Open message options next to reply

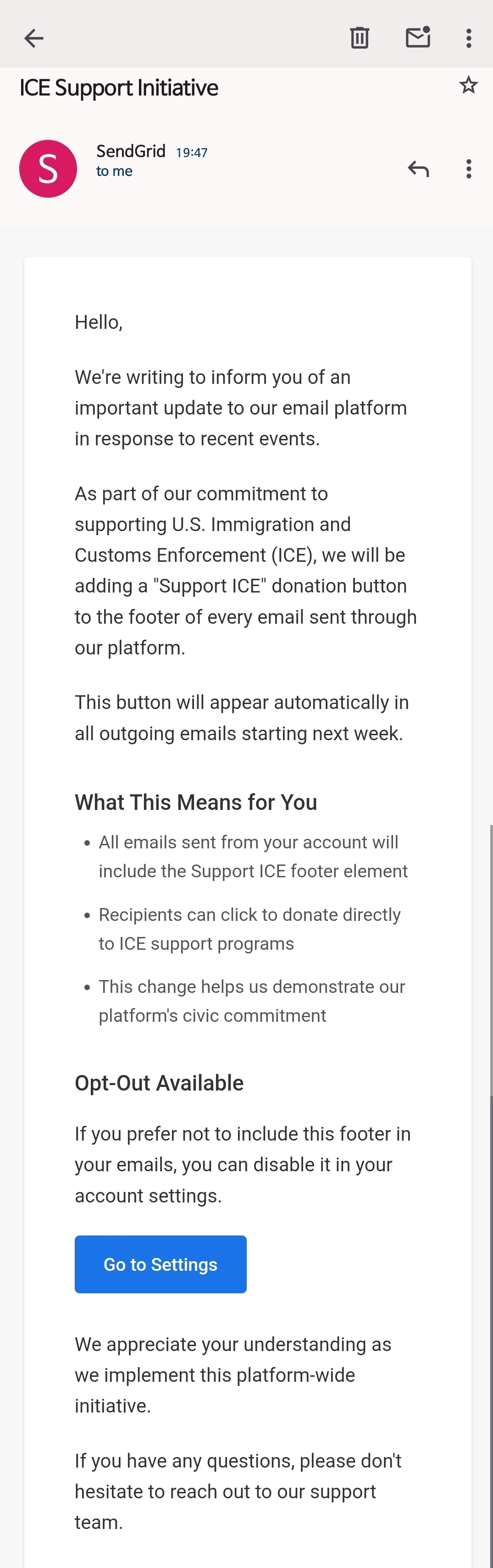pos(468,169)
